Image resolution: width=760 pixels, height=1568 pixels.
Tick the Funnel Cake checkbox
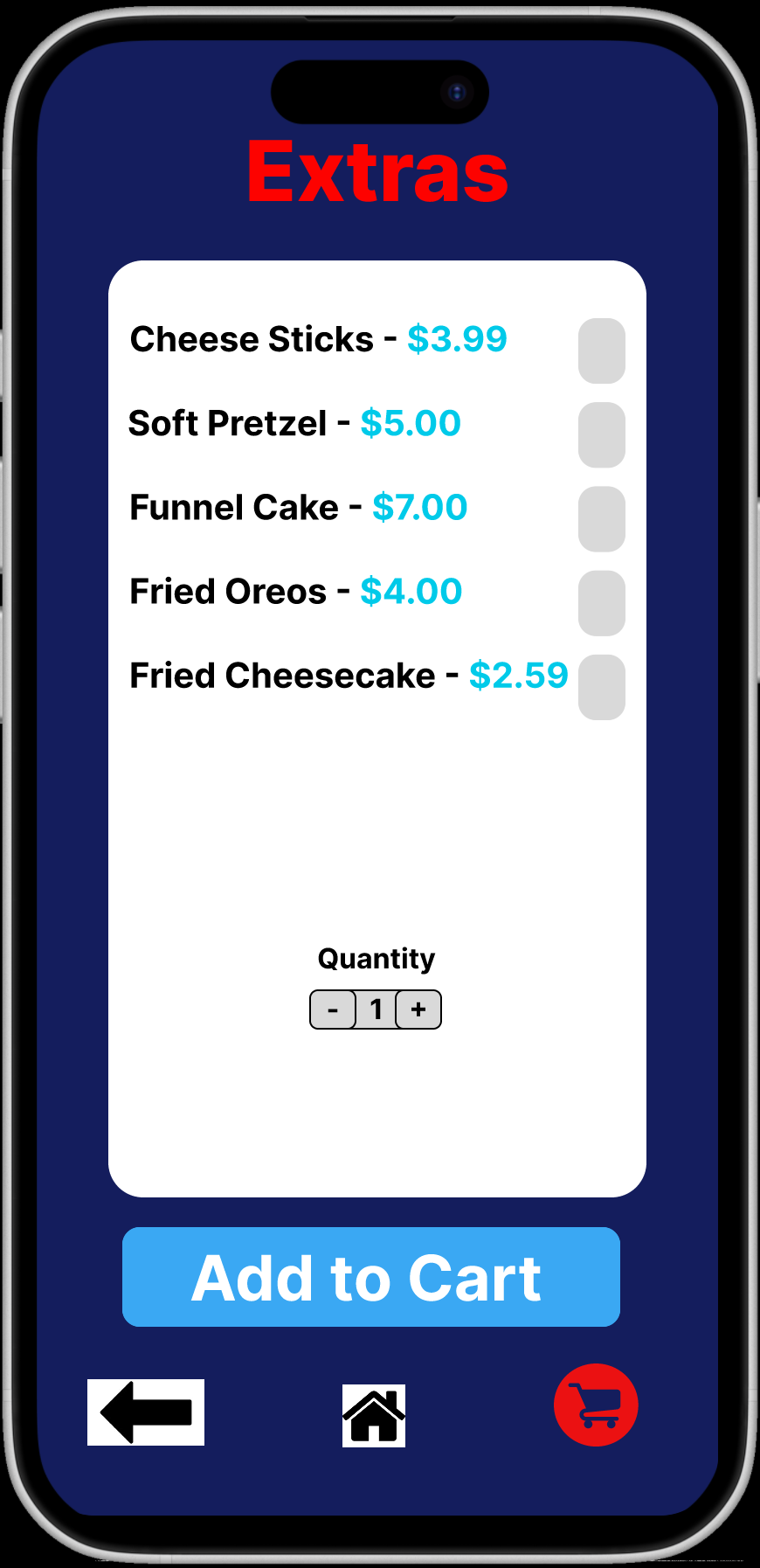pyautogui.click(x=601, y=519)
